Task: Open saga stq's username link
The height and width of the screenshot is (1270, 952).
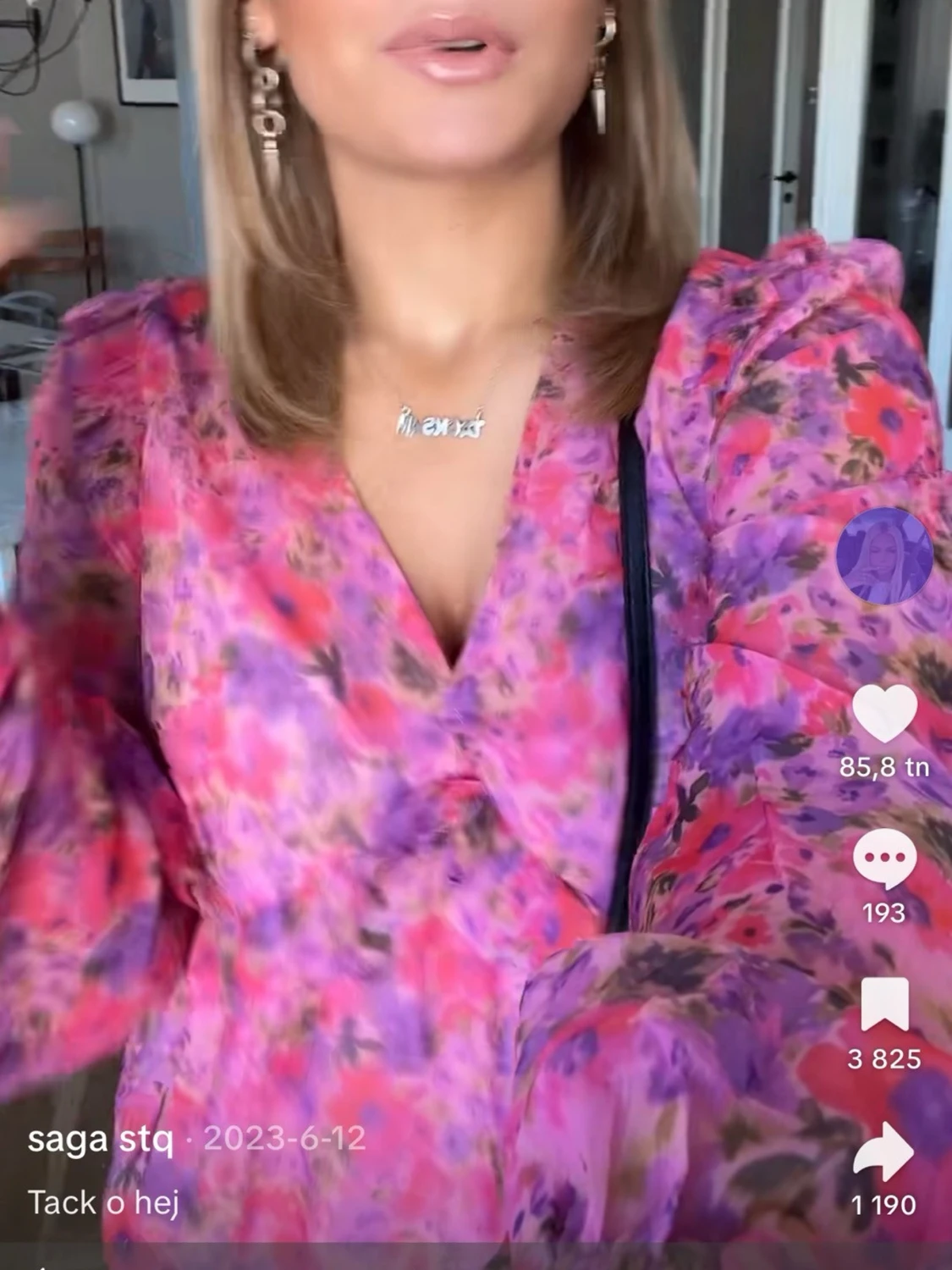Action: click(x=100, y=1139)
